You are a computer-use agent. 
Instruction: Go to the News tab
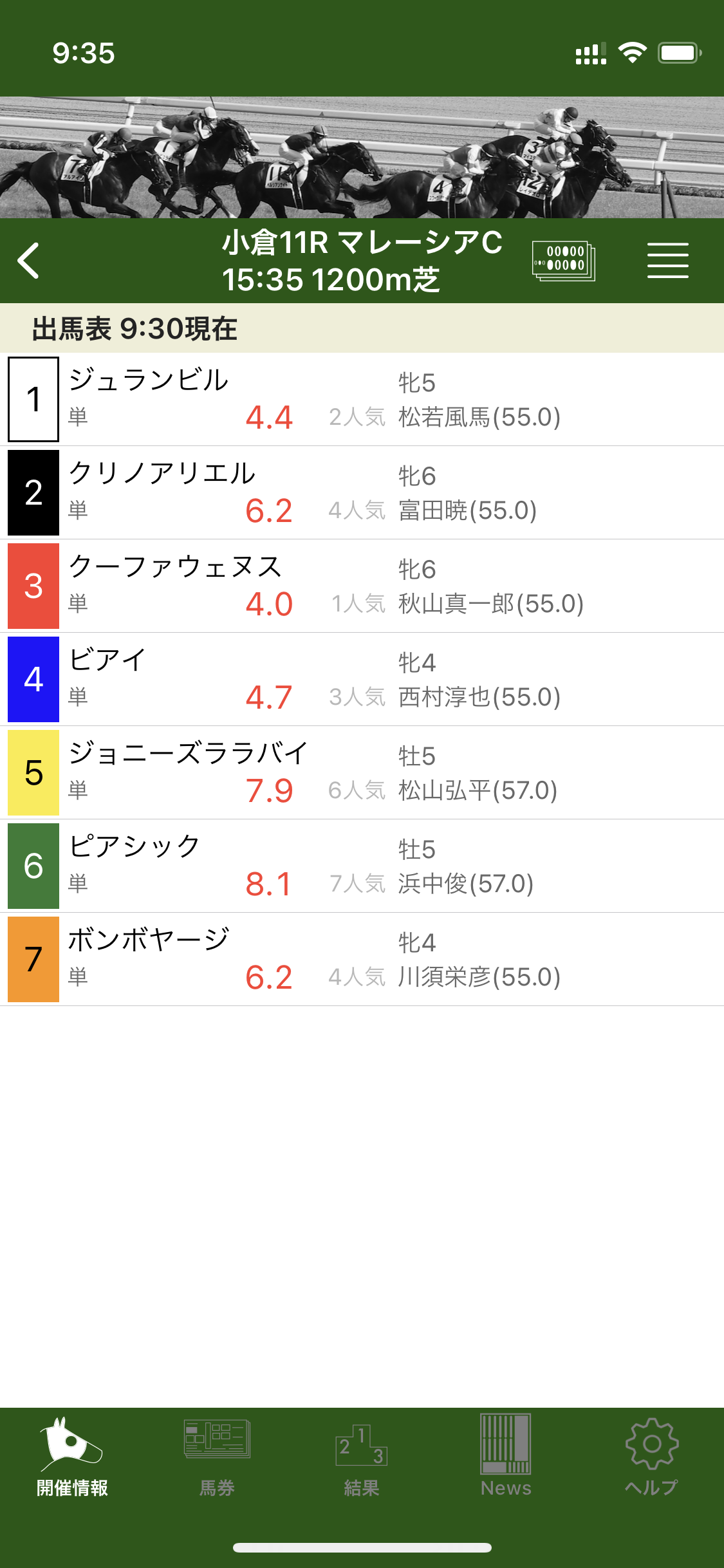tap(506, 1458)
